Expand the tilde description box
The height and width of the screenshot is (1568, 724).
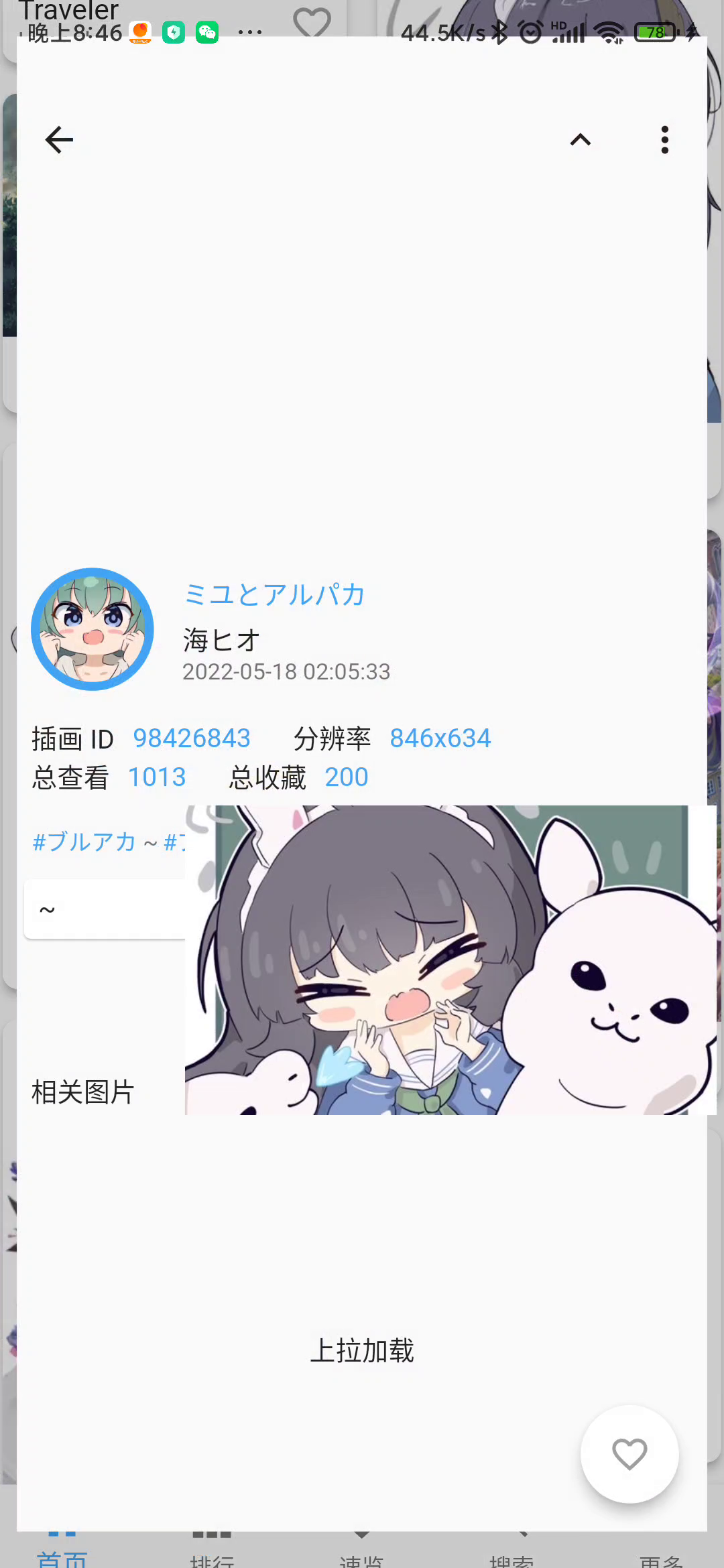[x=48, y=908]
